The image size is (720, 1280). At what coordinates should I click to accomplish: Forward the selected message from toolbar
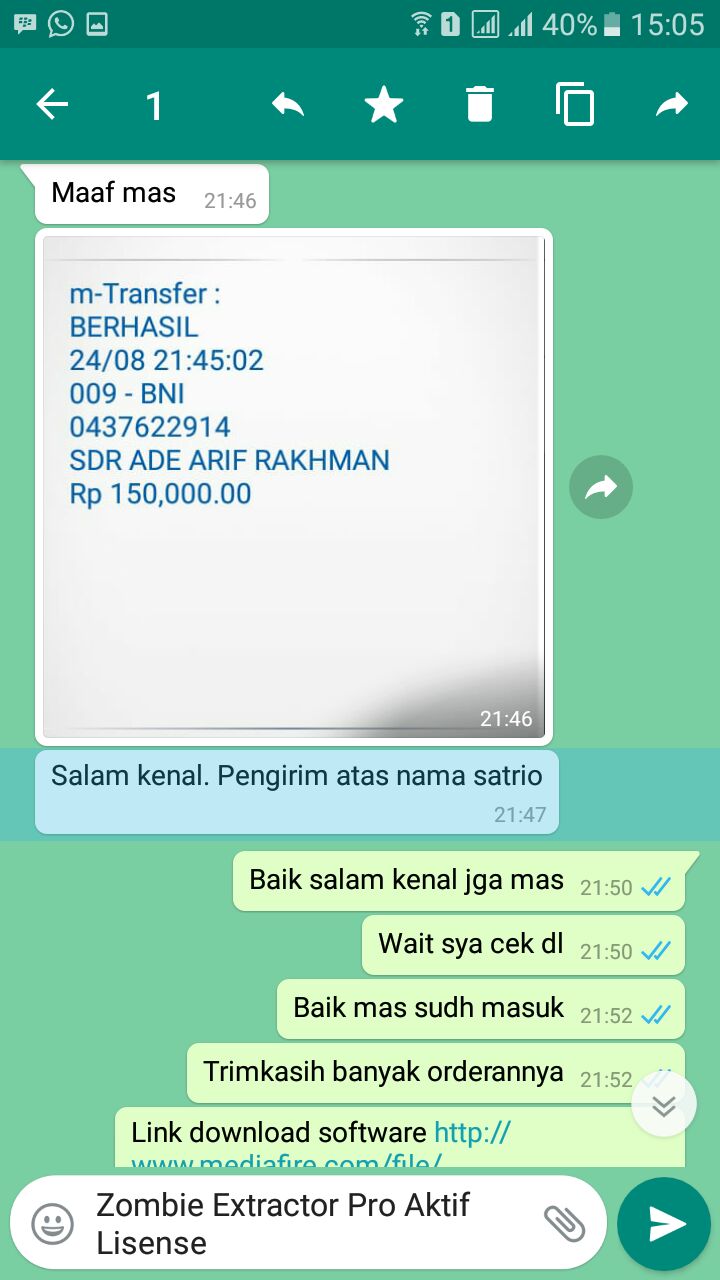(x=672, y=104)
